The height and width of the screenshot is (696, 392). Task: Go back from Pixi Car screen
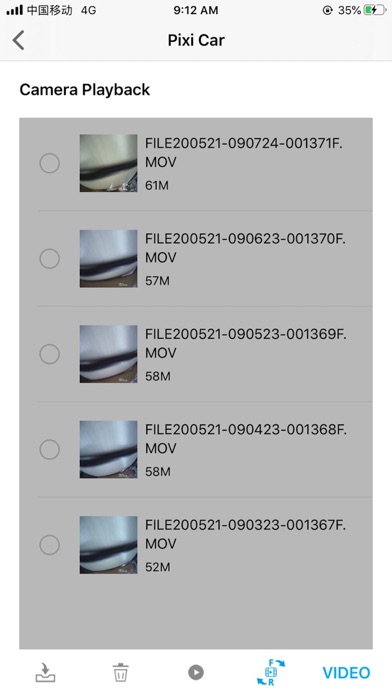pyautogui.click(x=18, y=40)
